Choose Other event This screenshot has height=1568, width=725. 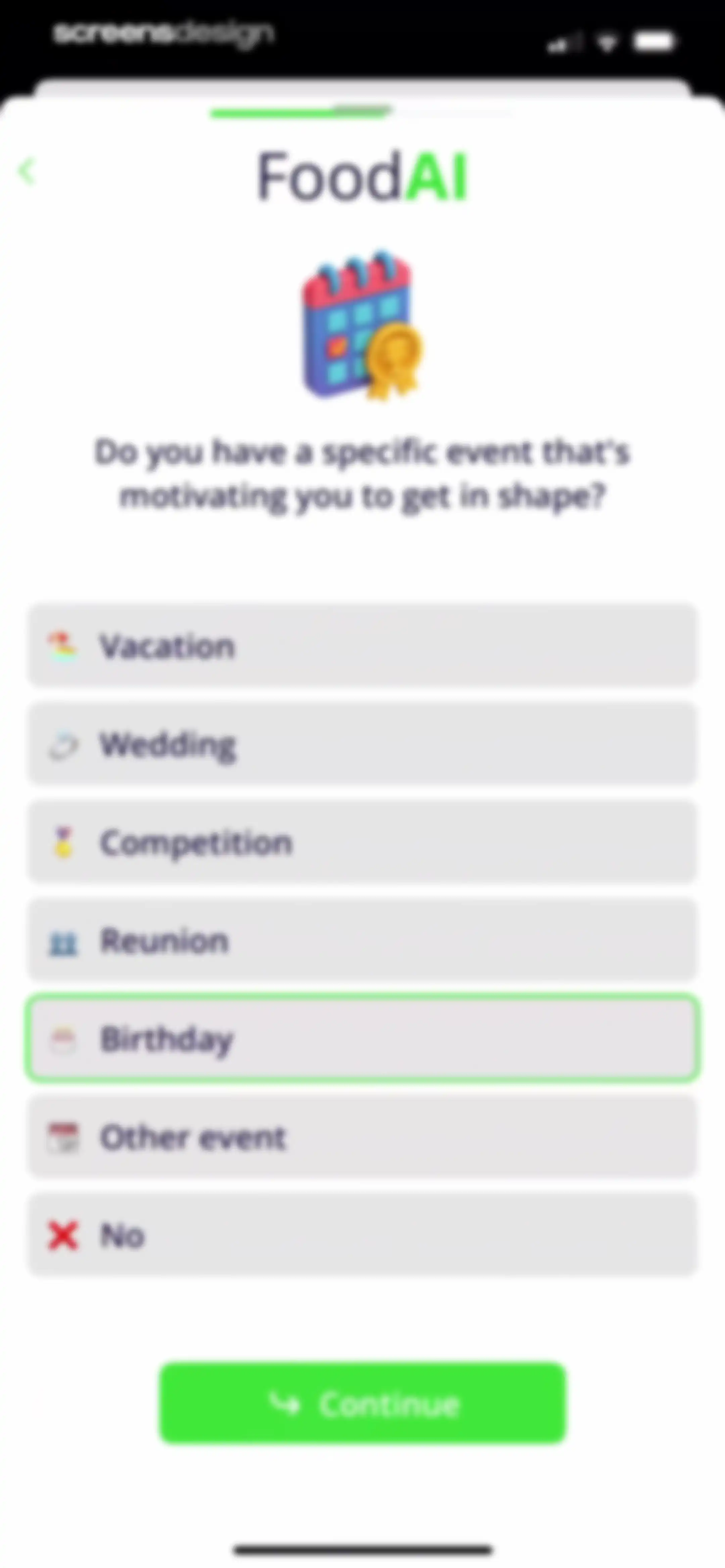[x=362, y=1137]
